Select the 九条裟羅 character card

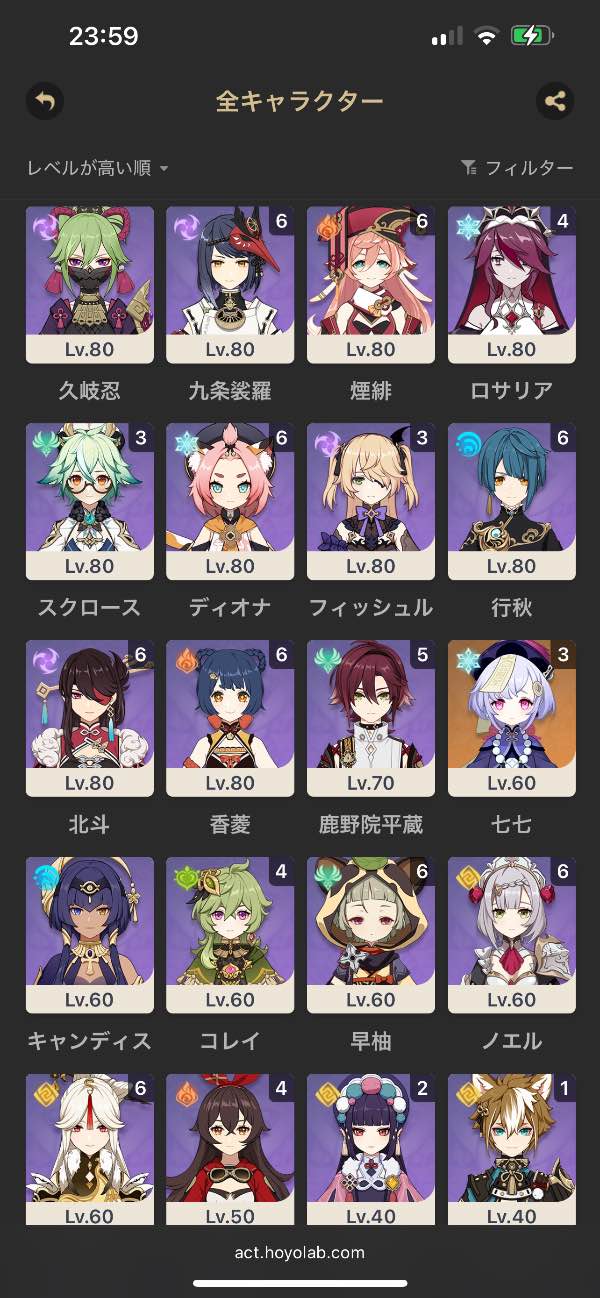[x=230, y=284]
